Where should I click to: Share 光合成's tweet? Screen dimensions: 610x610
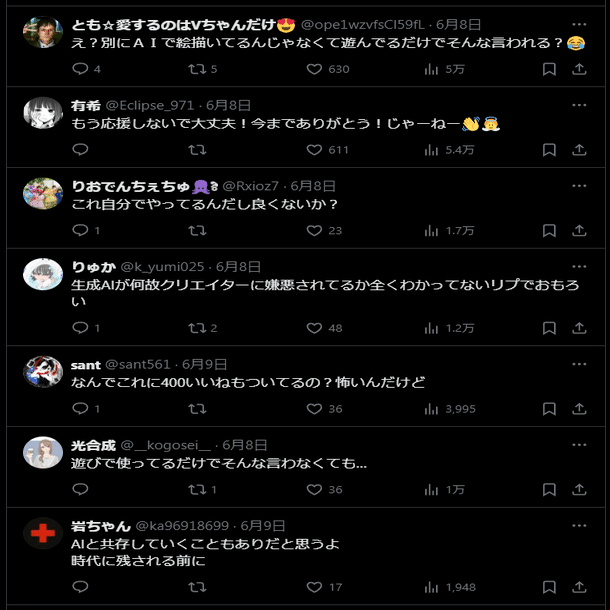[x=579, y=489]
